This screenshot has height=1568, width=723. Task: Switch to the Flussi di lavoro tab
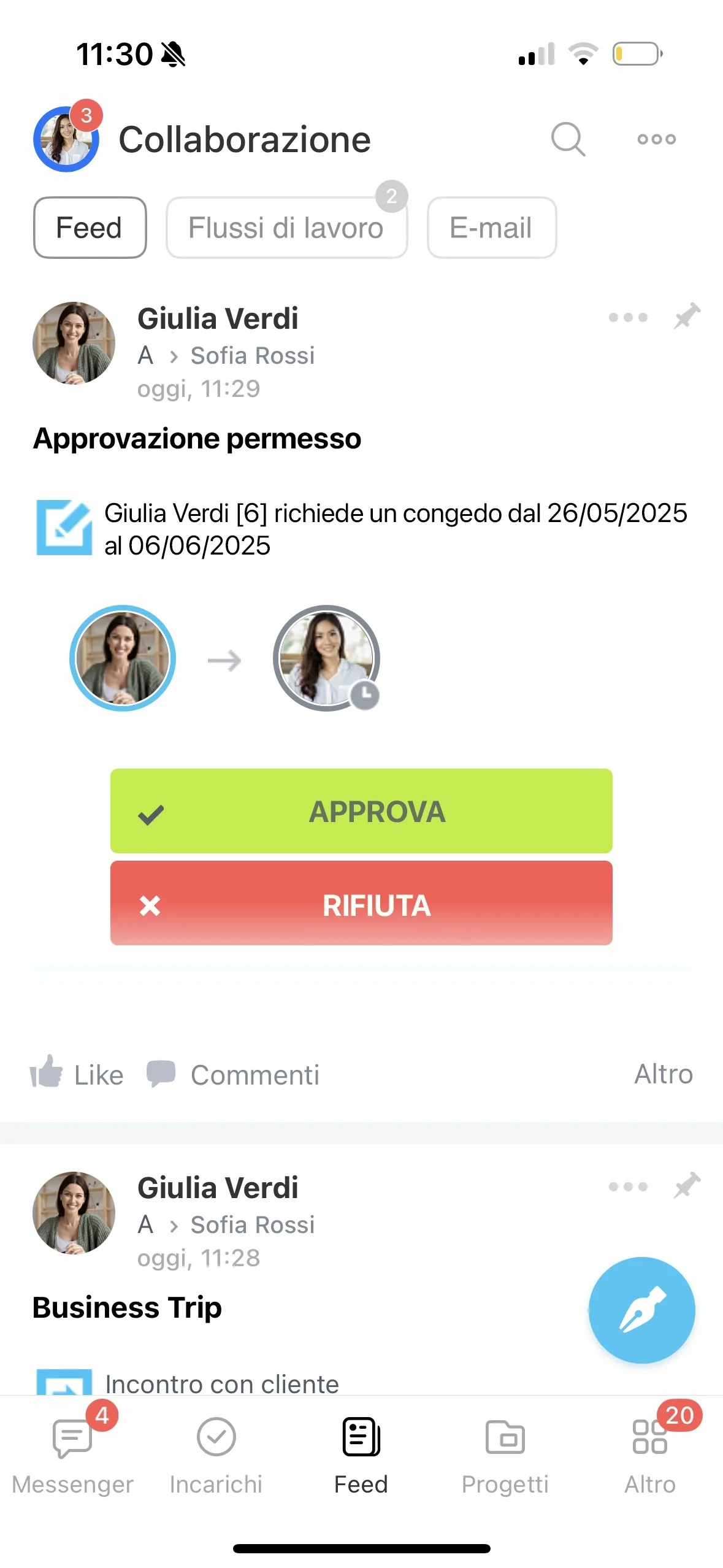[x=286, y=228]
